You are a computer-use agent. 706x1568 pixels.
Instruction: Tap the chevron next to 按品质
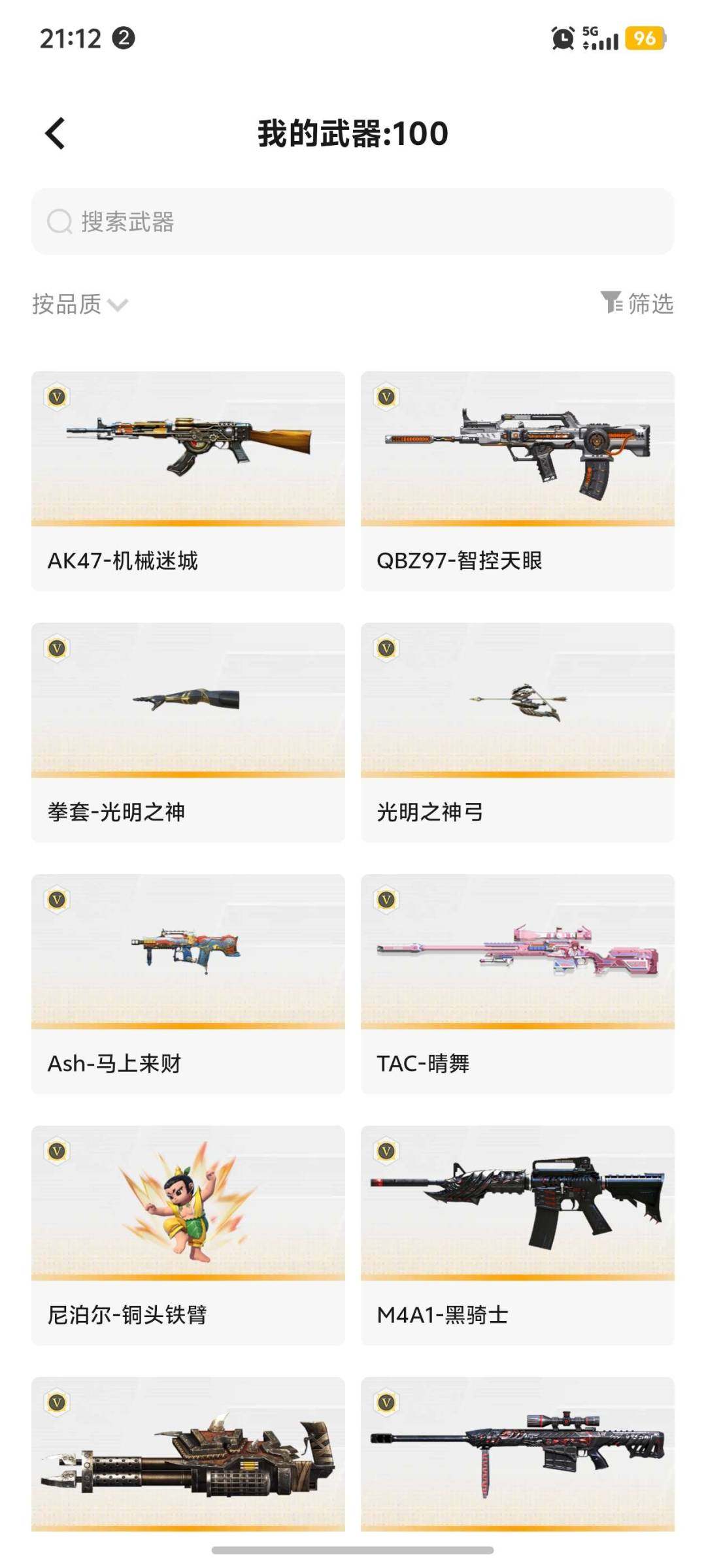[x=116, y=305]
